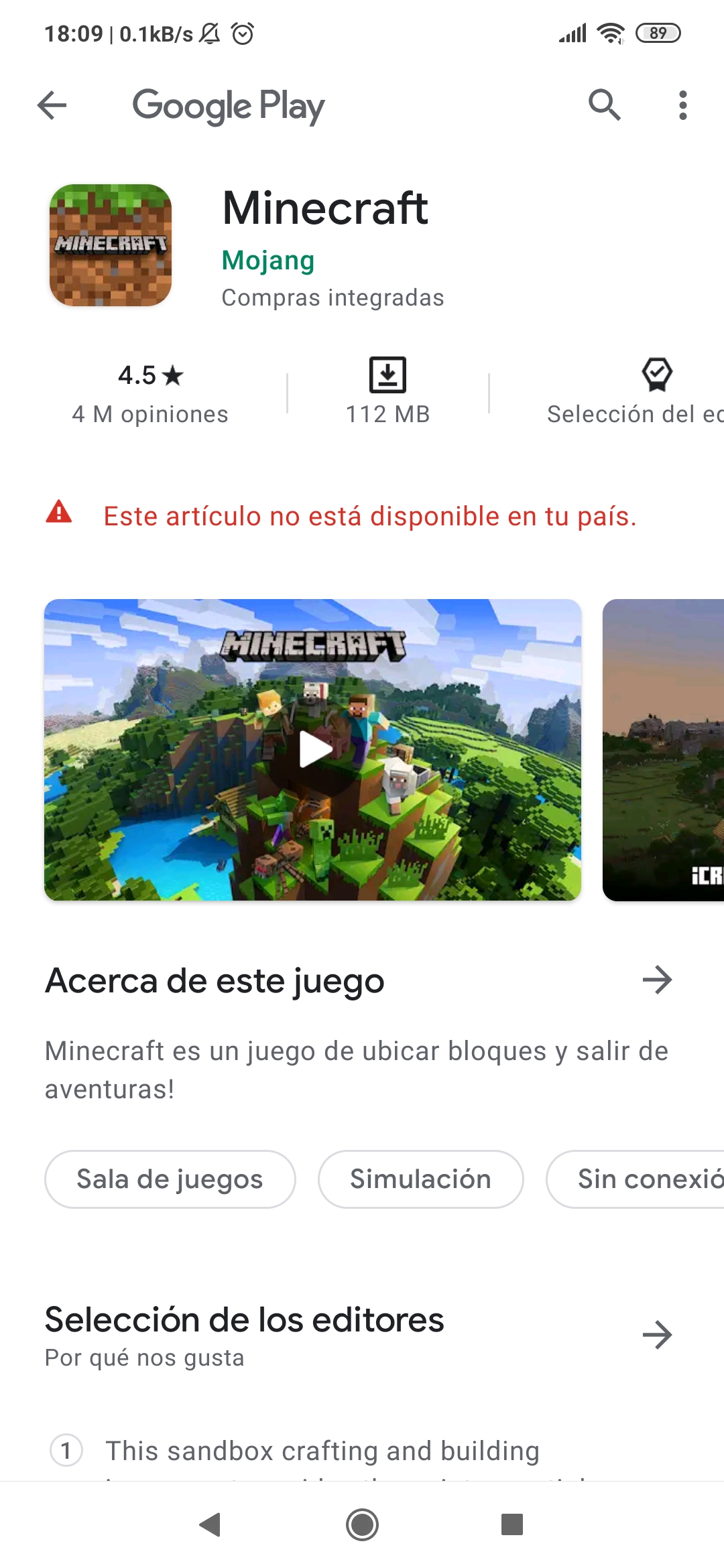Open Google Play search
This screenshot has width=724, height=1568.
coord(604,105)
